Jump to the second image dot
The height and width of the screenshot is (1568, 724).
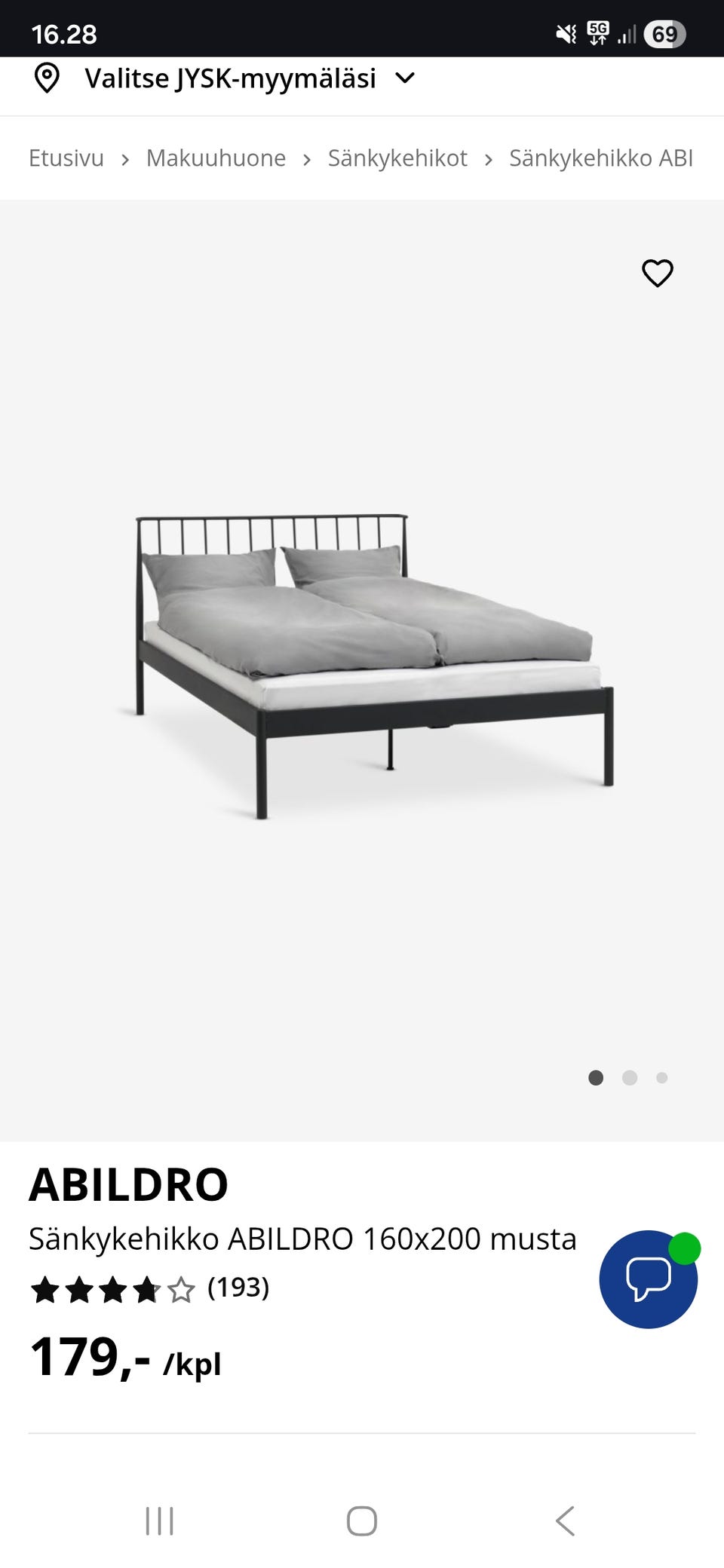[630, 1078]
